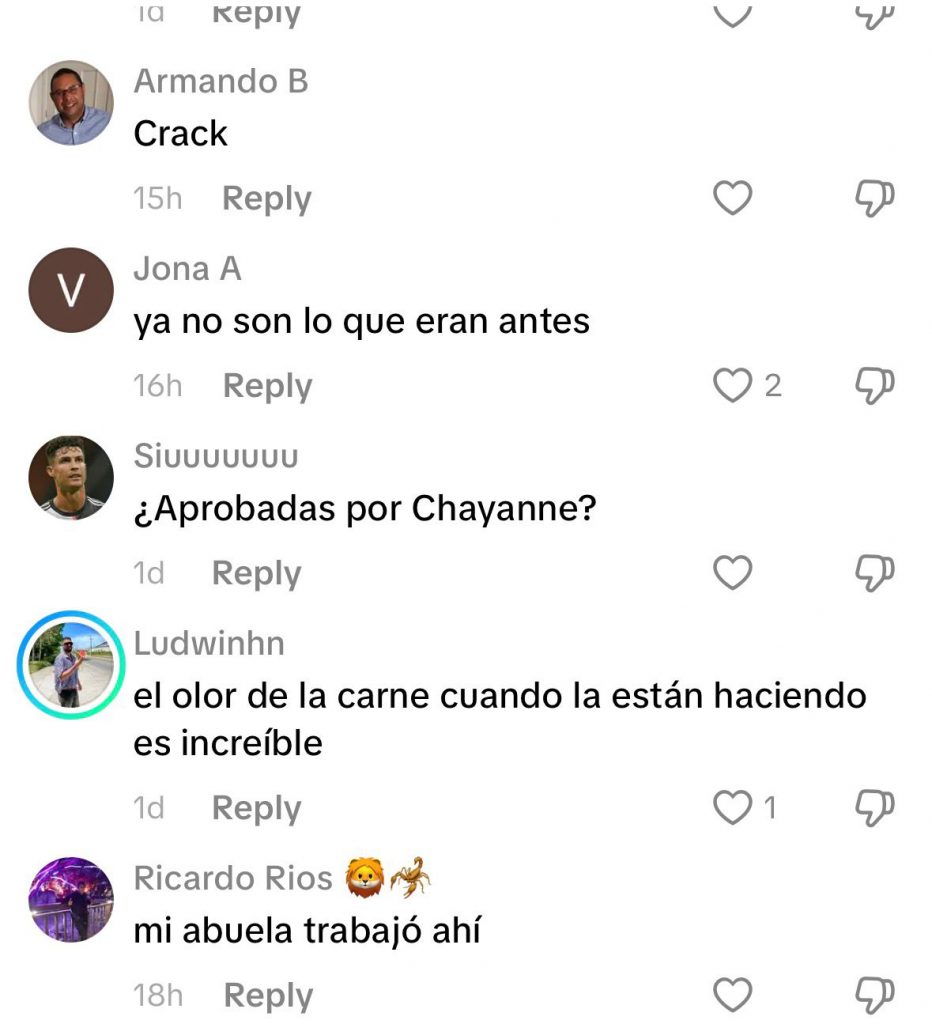Open Jona A's avatar with letter V
The image size is (932, 1024).
[70, 290]
